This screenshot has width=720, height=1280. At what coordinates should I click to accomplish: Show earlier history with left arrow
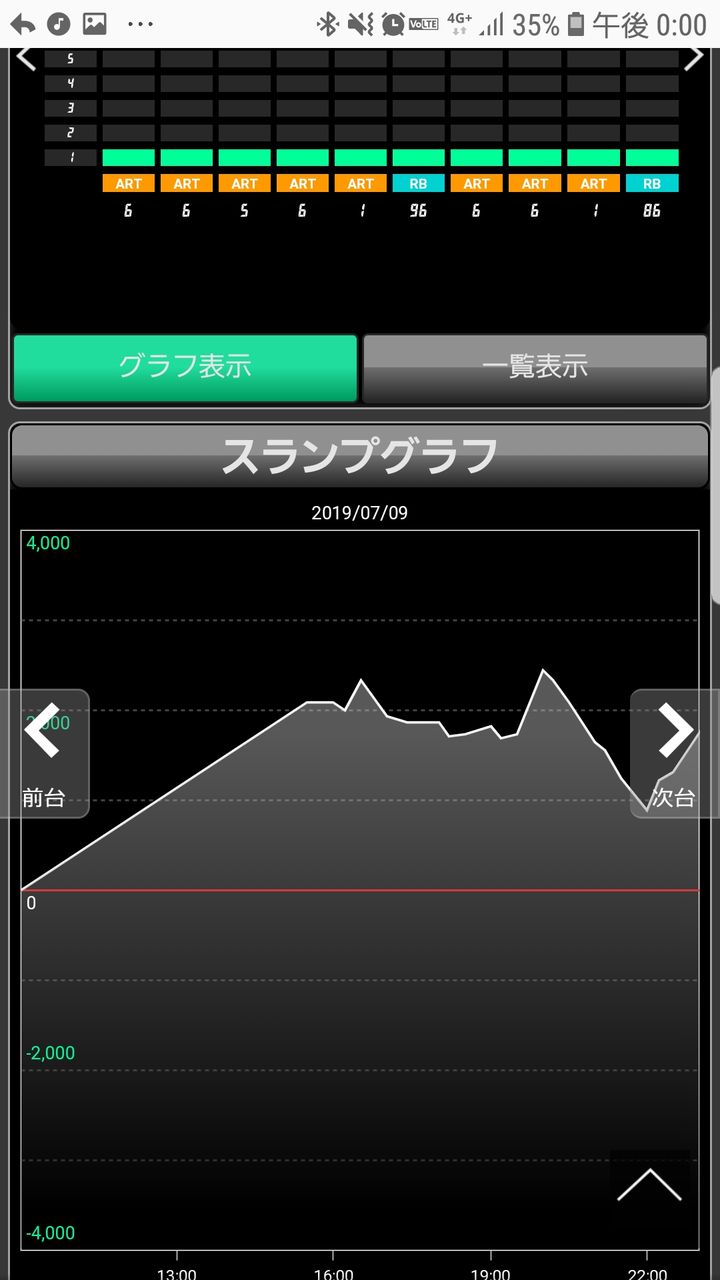[x=25, y=58]
